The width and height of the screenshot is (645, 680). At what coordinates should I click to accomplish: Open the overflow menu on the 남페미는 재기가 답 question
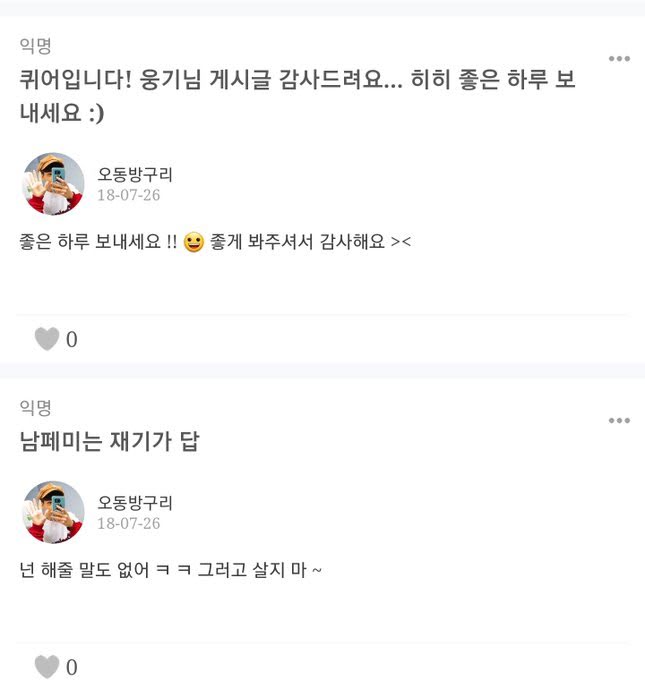point(619,421)
